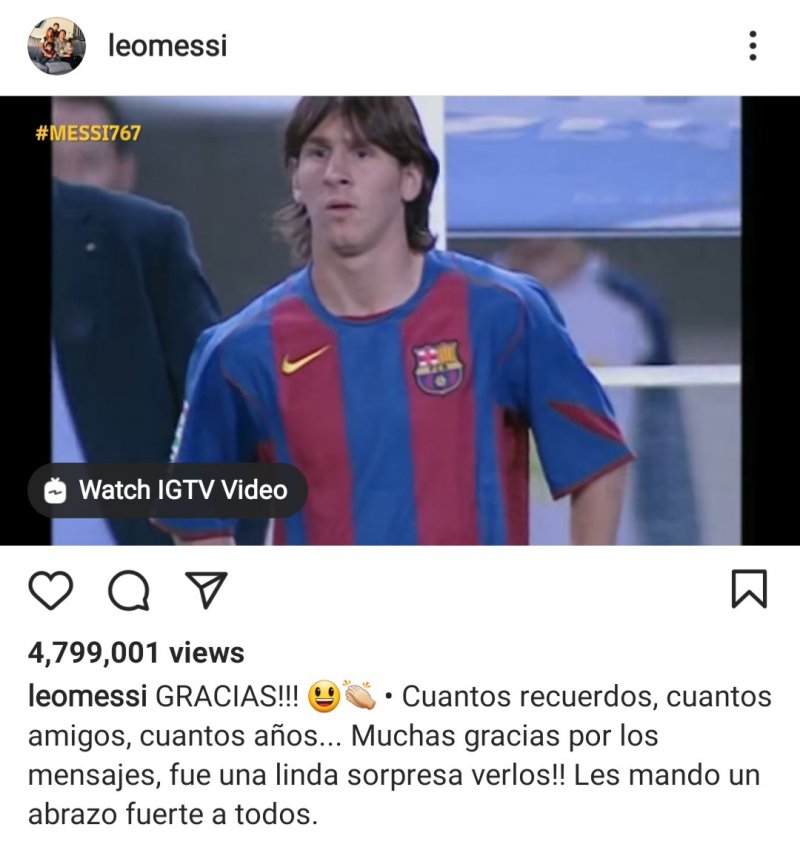Save the post with the bookmark icon

749,589
